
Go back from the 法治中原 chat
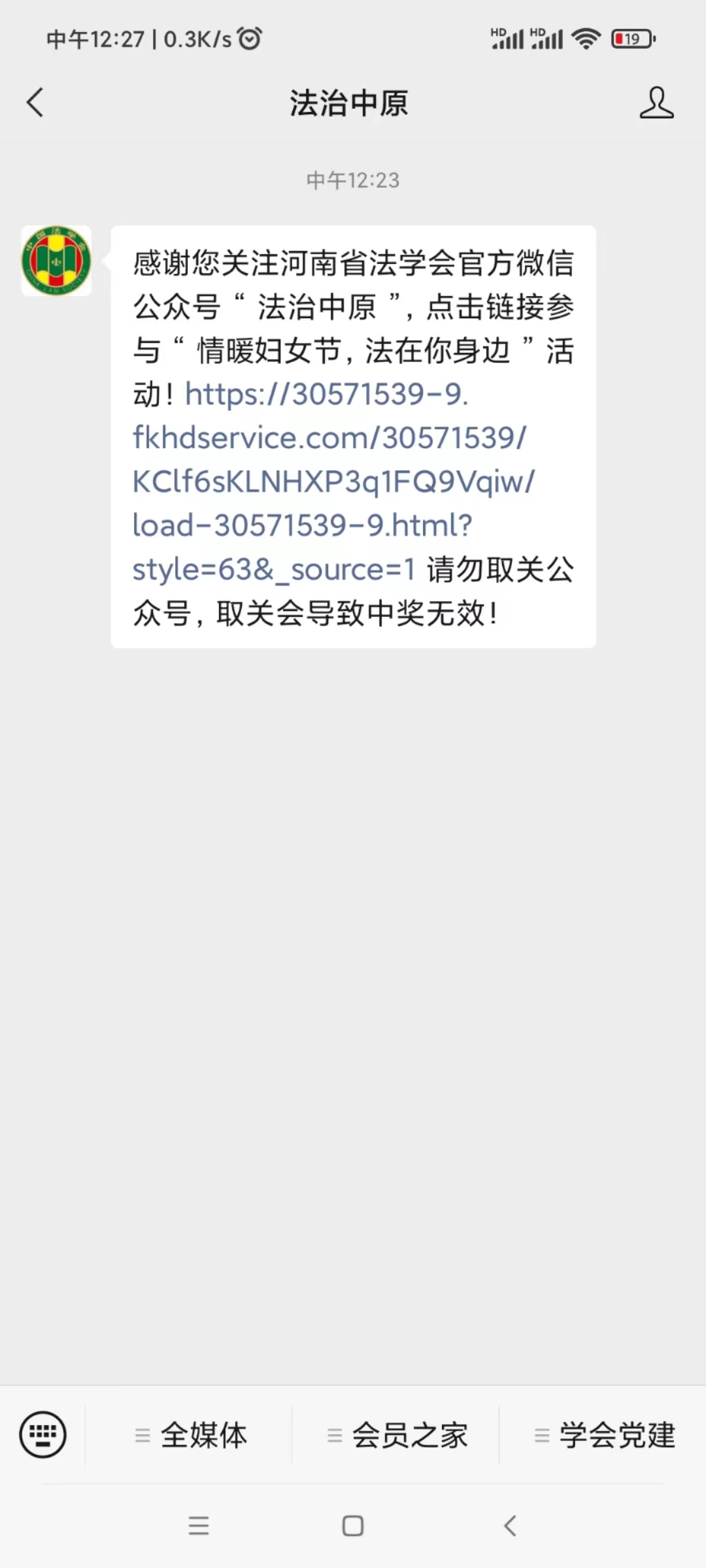35,103
